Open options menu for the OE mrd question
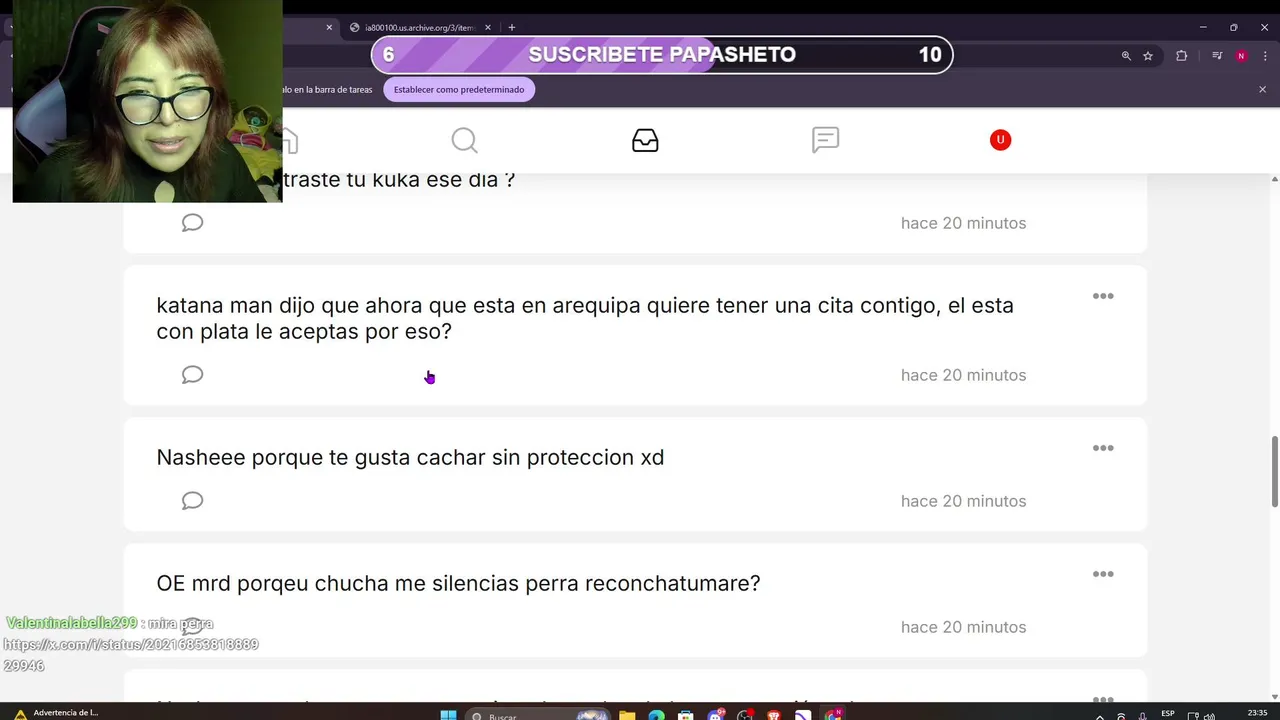 [1103, 574]
